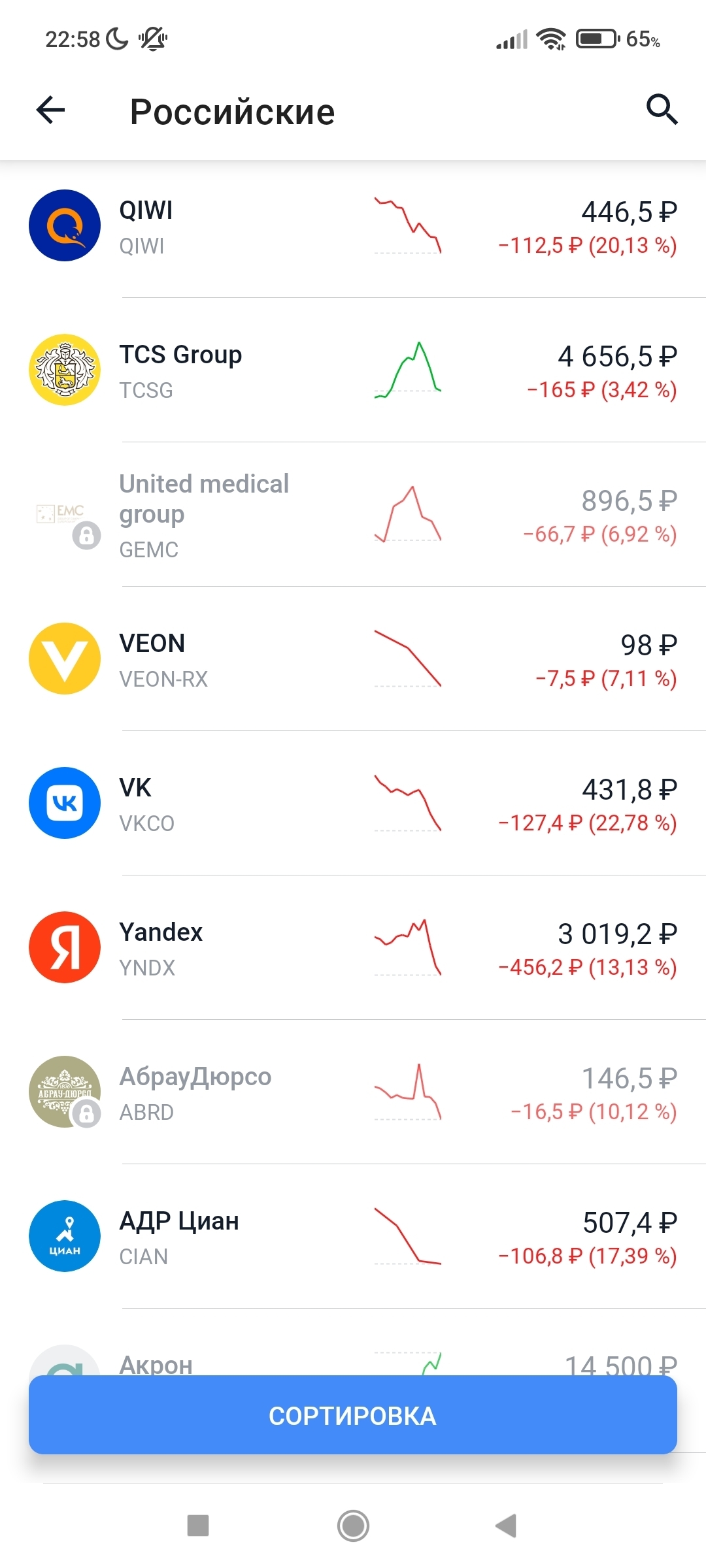Open the VEON stock row
Image resolution: width=706 pixels, height=1568 pixels.
tap(353, 659)
